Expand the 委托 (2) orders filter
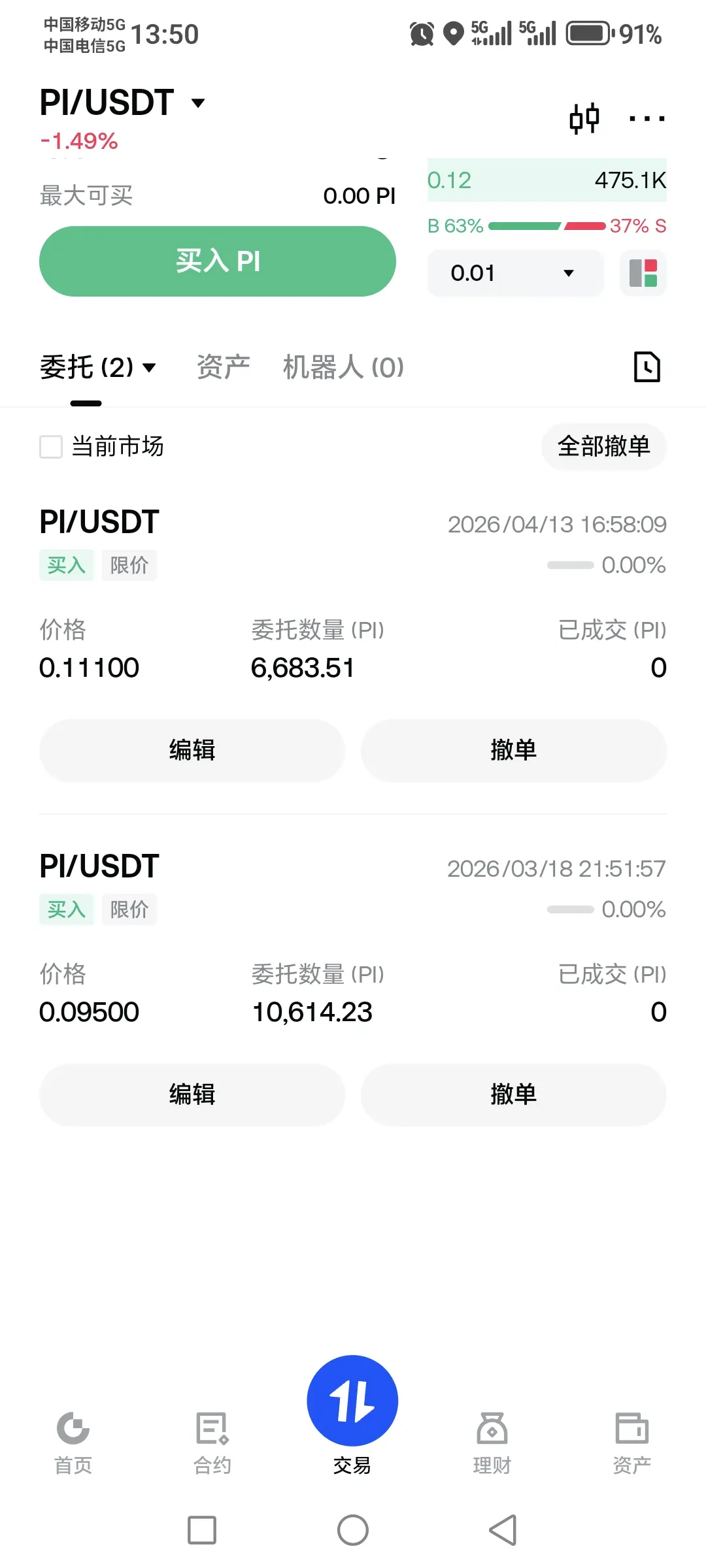Image resolution: width=706 pixels, height=1568 pixels. coord(98,367)
